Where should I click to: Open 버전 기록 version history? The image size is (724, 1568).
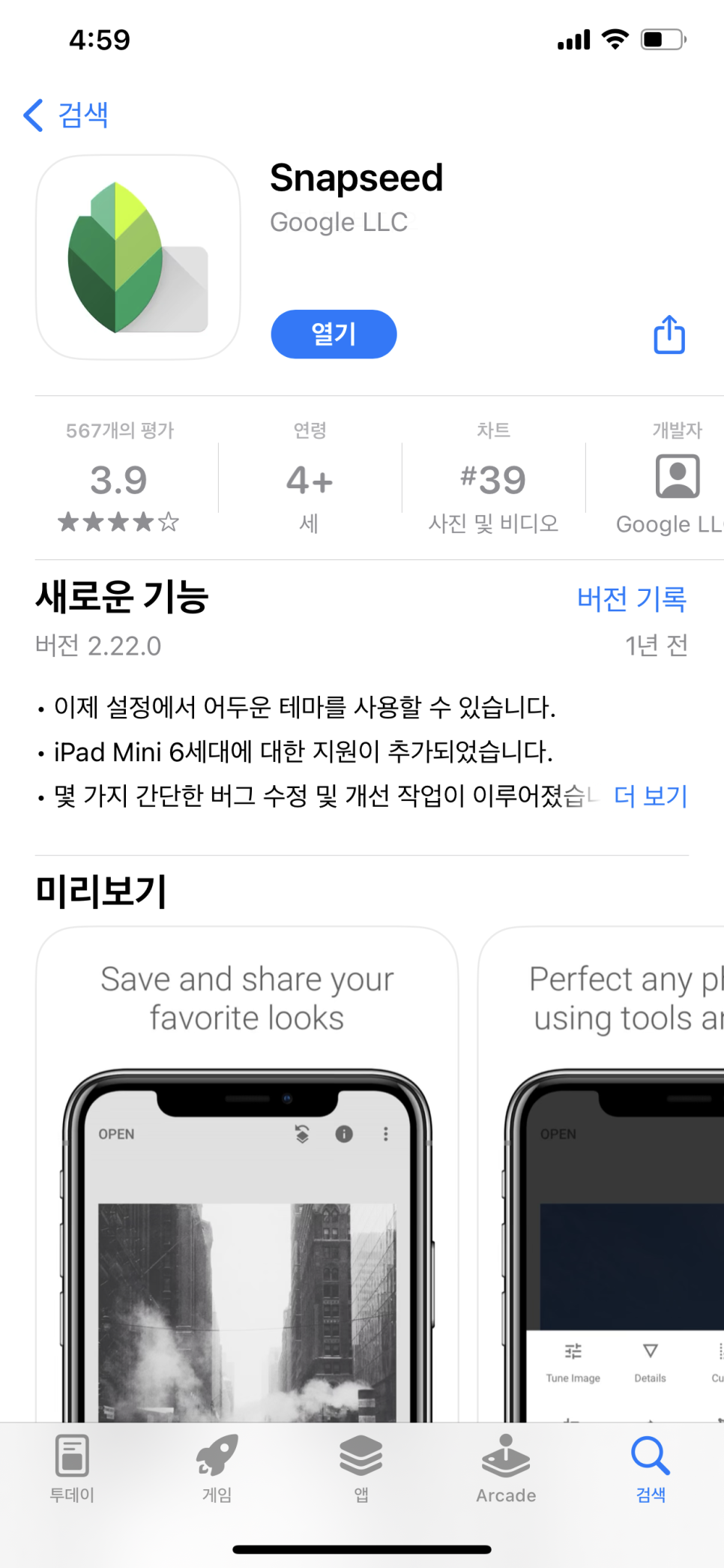pyautogui.click(x=631, y=598)
